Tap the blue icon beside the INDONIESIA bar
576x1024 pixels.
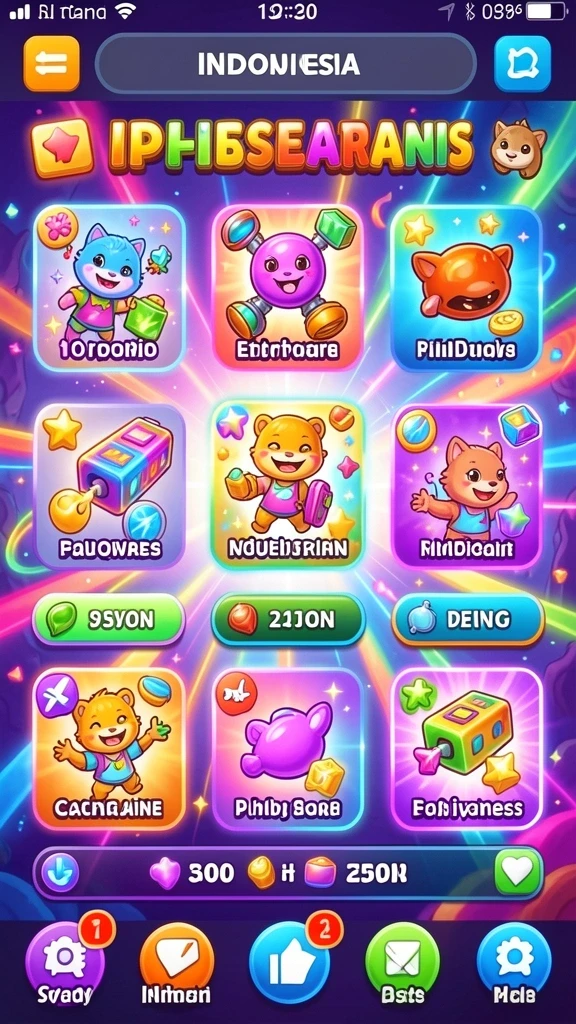tap(522, 63)
